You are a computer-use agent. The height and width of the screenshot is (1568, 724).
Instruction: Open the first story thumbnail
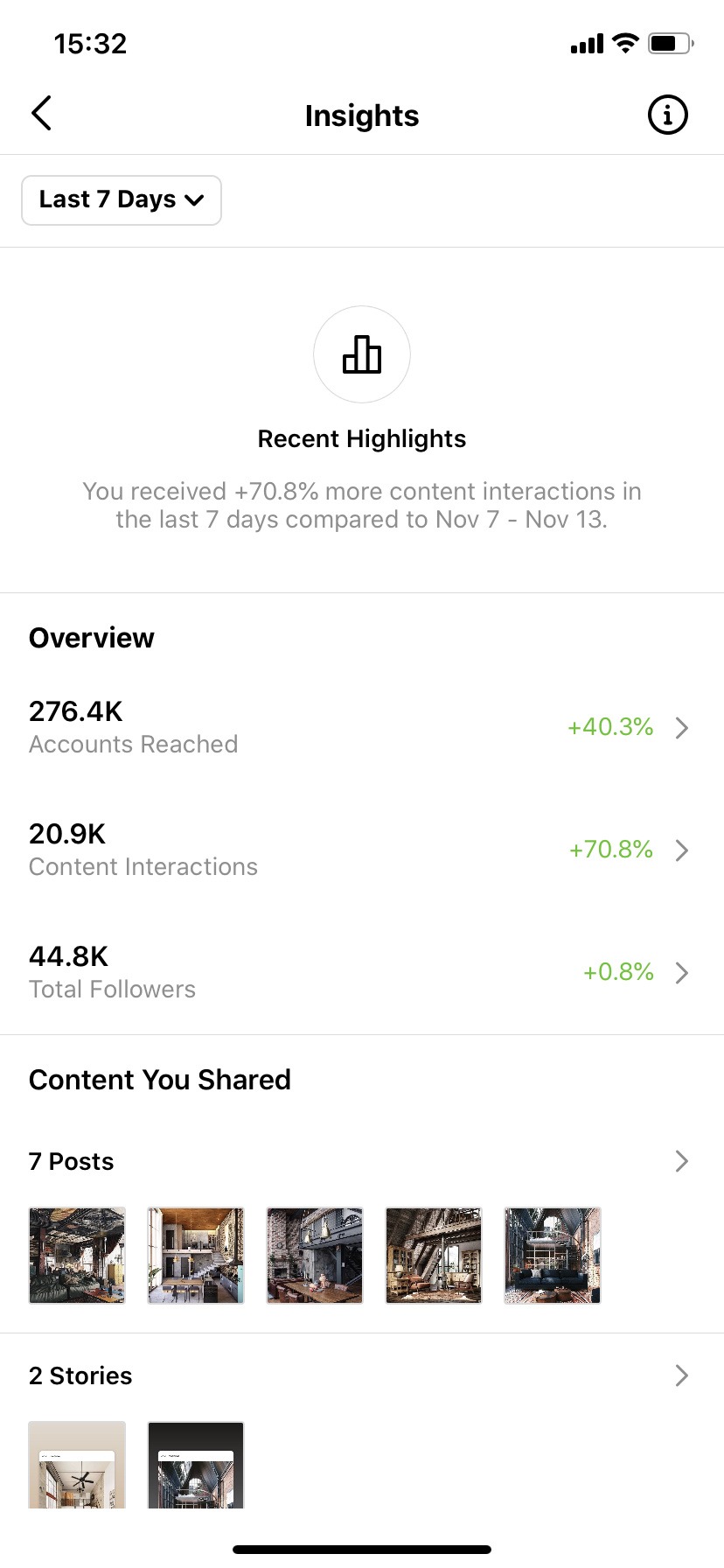point(77,1465)
